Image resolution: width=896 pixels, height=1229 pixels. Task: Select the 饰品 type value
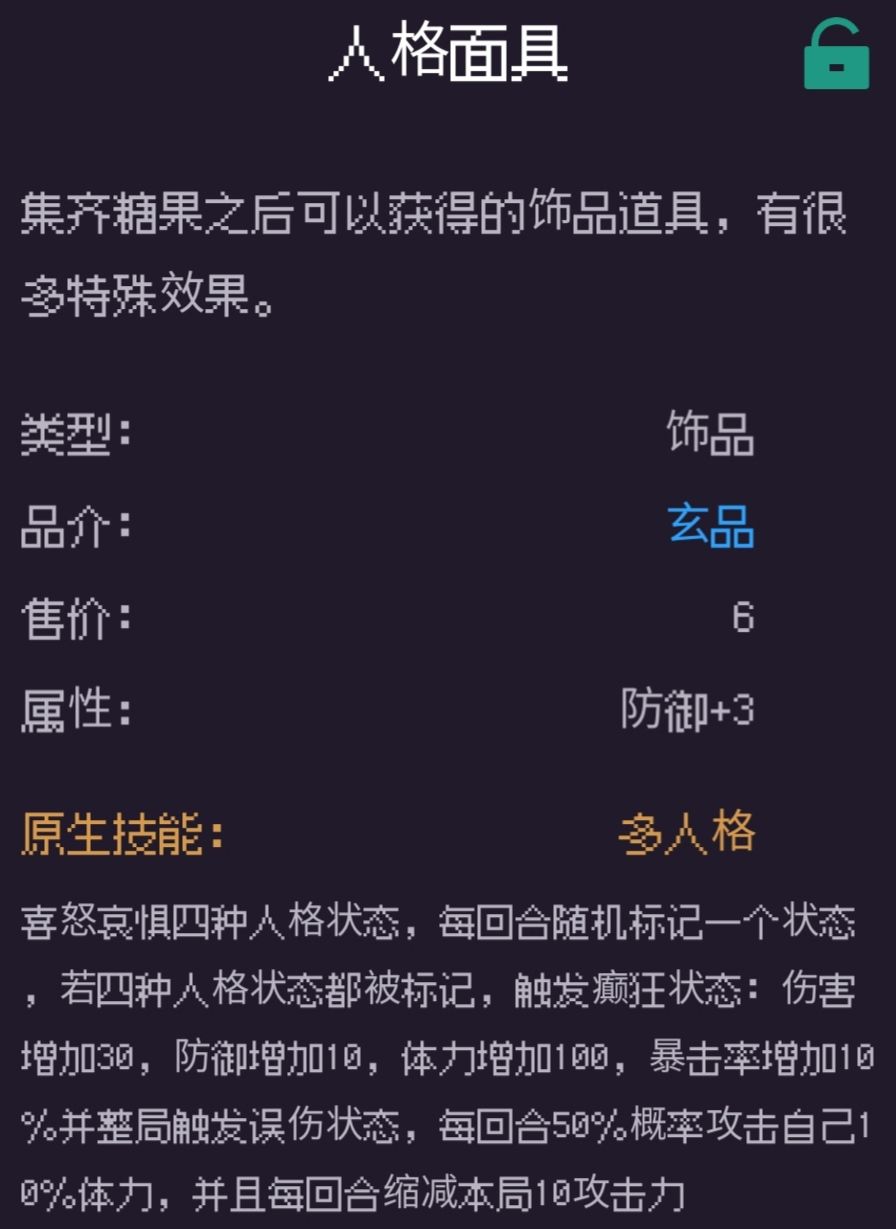(712, 432)
